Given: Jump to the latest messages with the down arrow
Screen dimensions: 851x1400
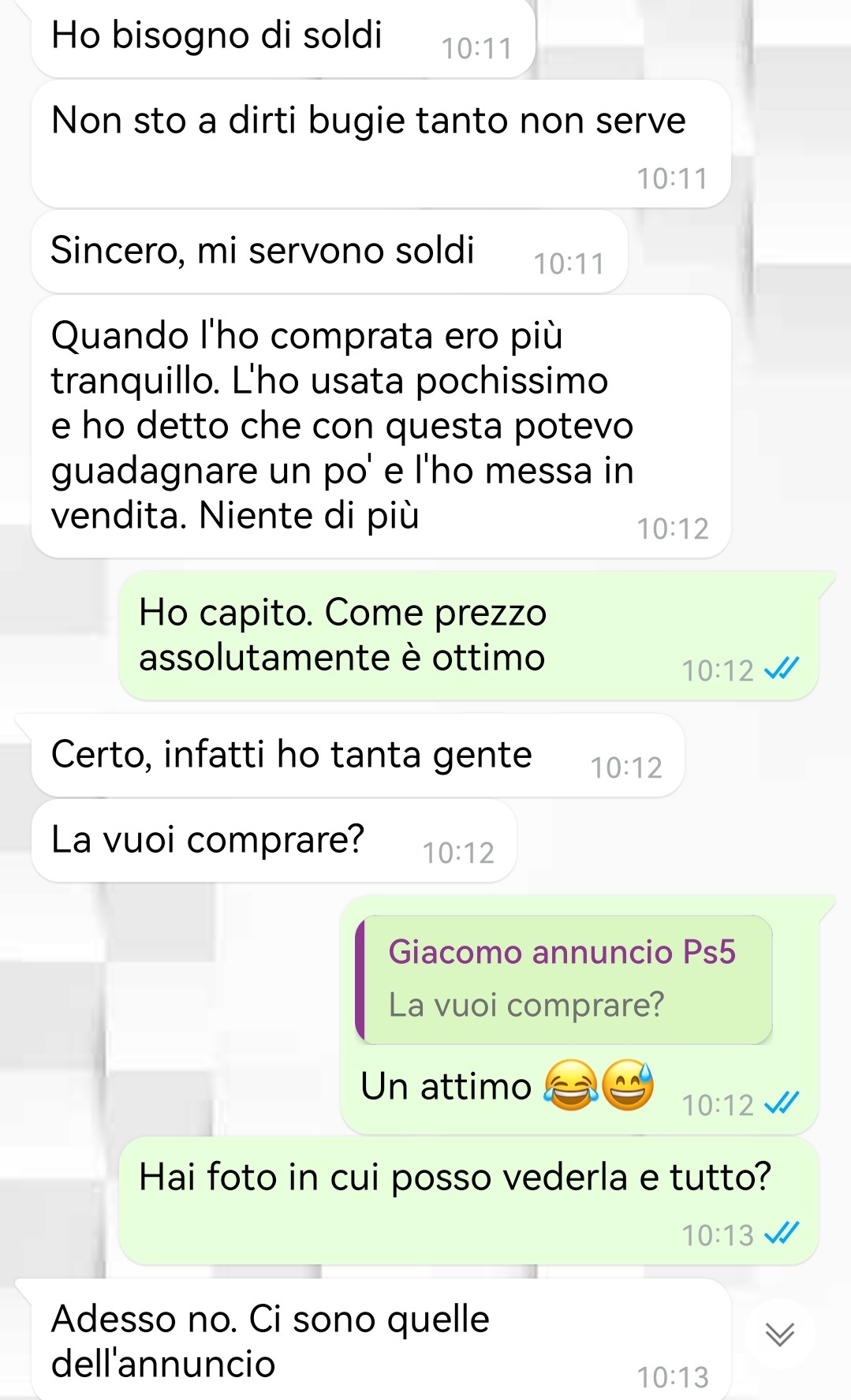Looking at the screenshot, I should point(779,1334).
